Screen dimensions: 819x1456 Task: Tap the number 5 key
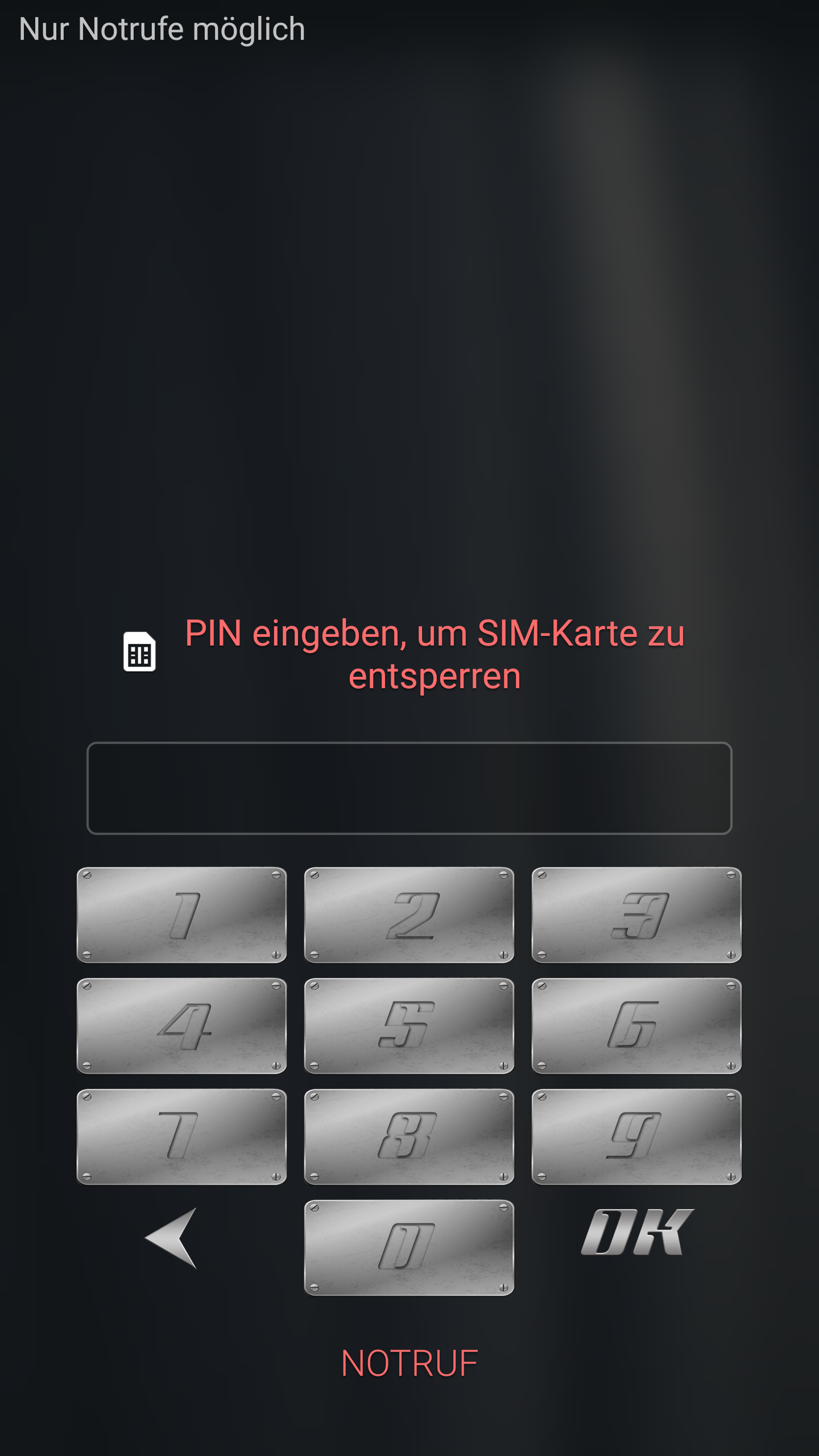tap(409, 1026)
